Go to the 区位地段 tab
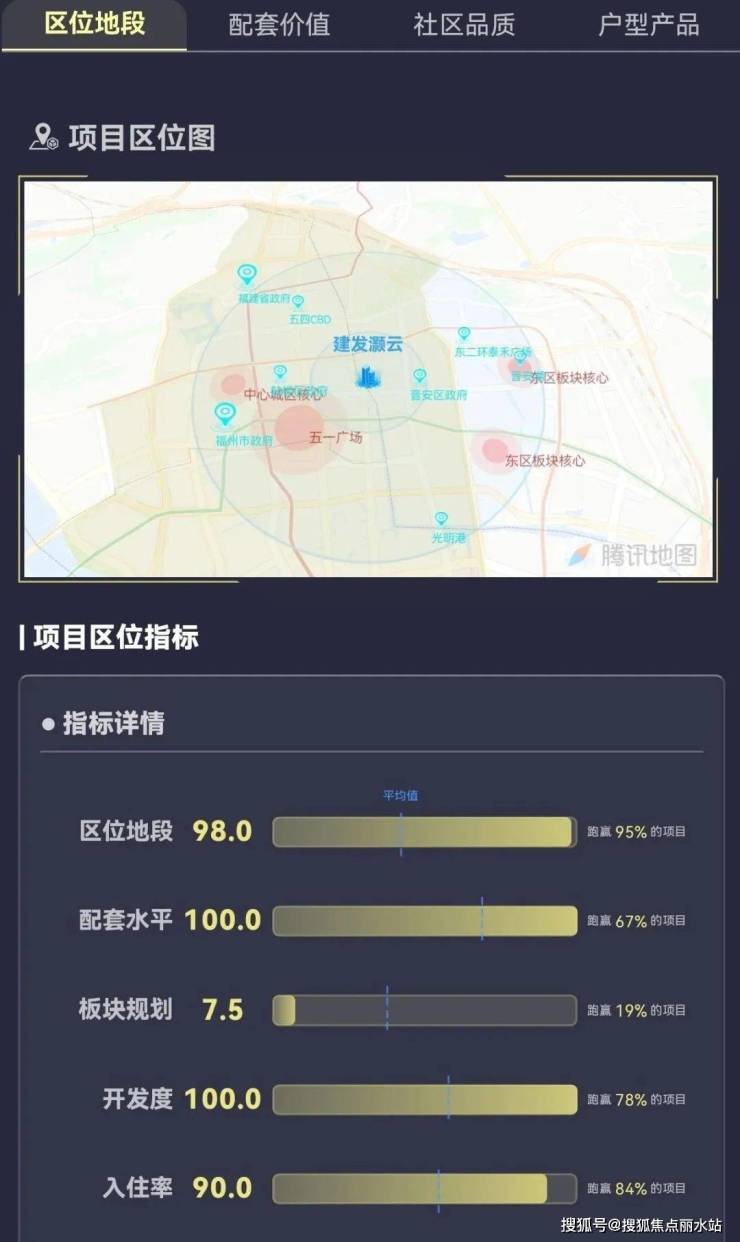 pos(94,24)
